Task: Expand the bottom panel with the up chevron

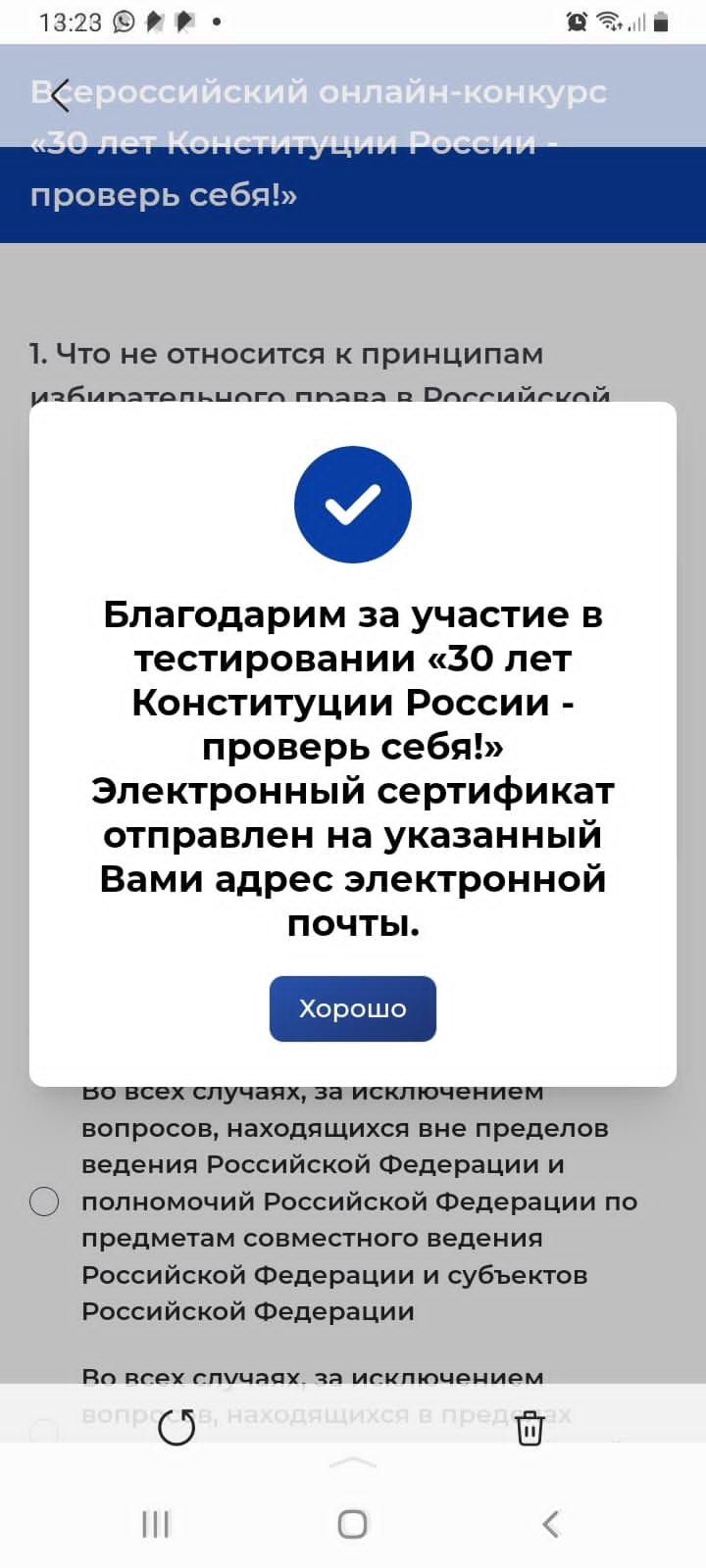Action: tap(353, 1463)
